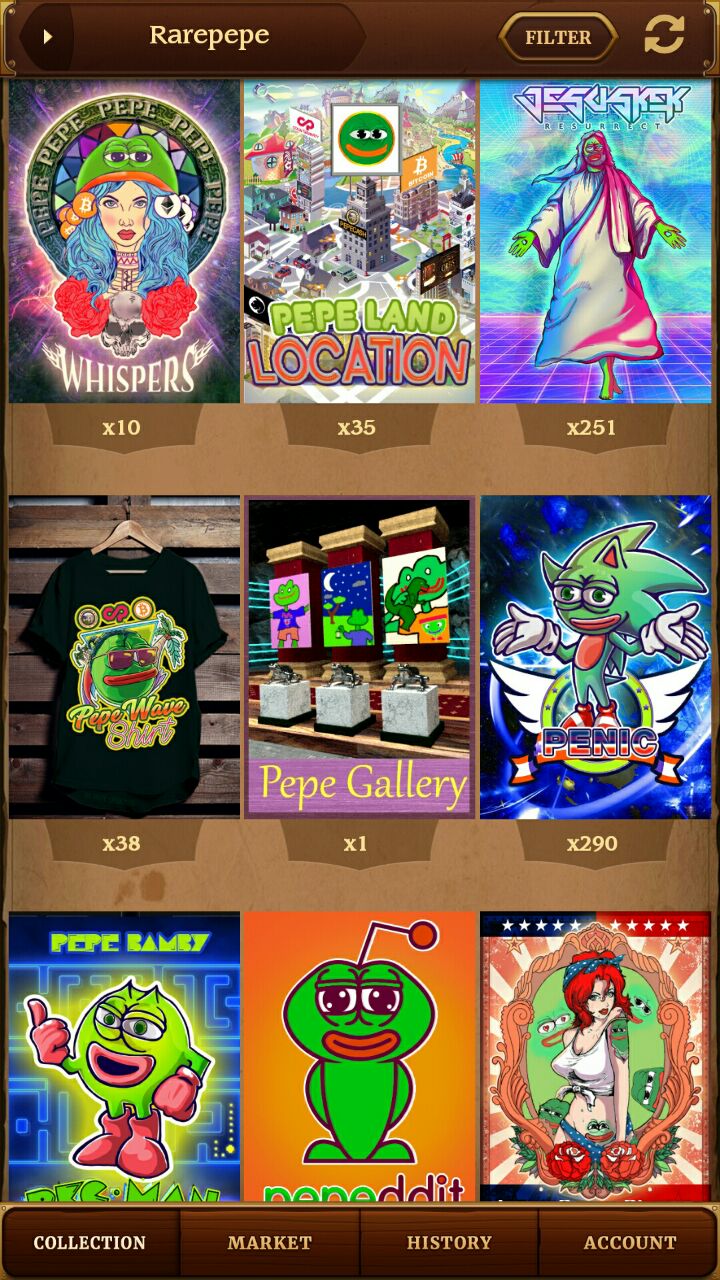View the Penic card
720x1280 pixels.
coord(595,657)
